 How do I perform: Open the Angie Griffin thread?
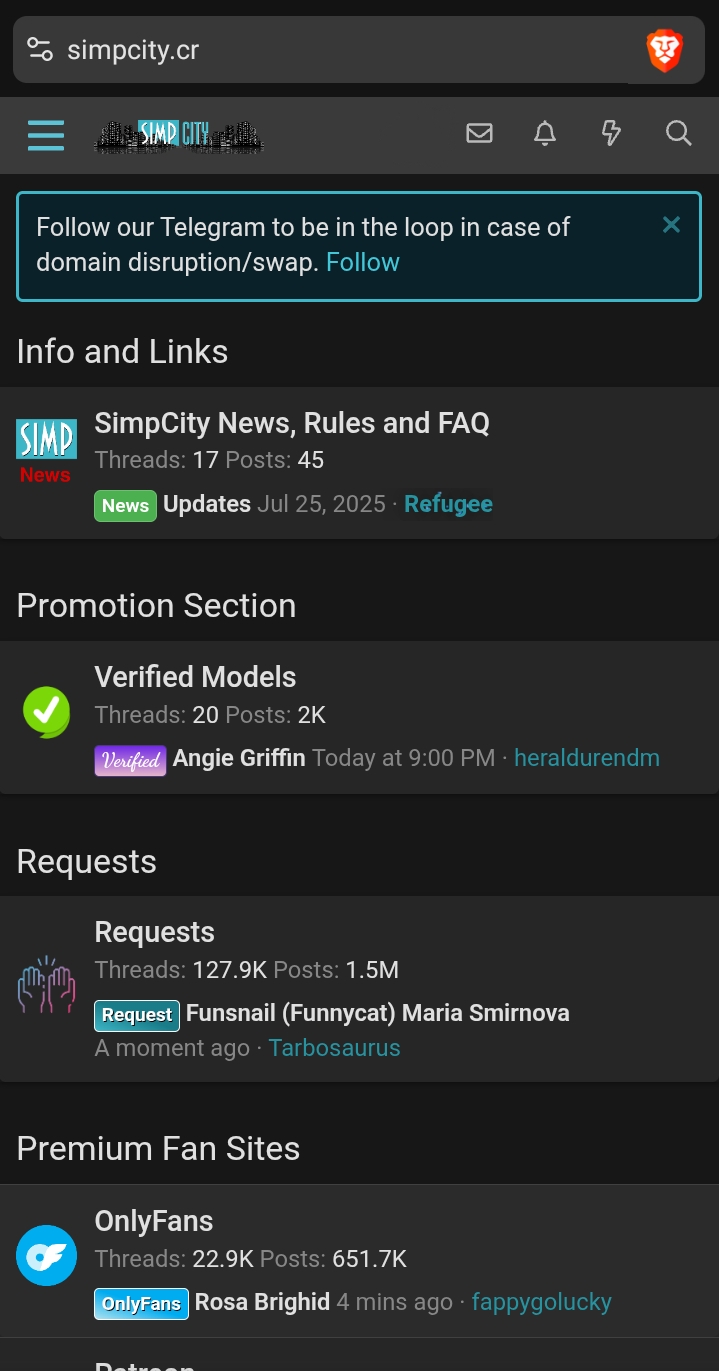(239, 758)
